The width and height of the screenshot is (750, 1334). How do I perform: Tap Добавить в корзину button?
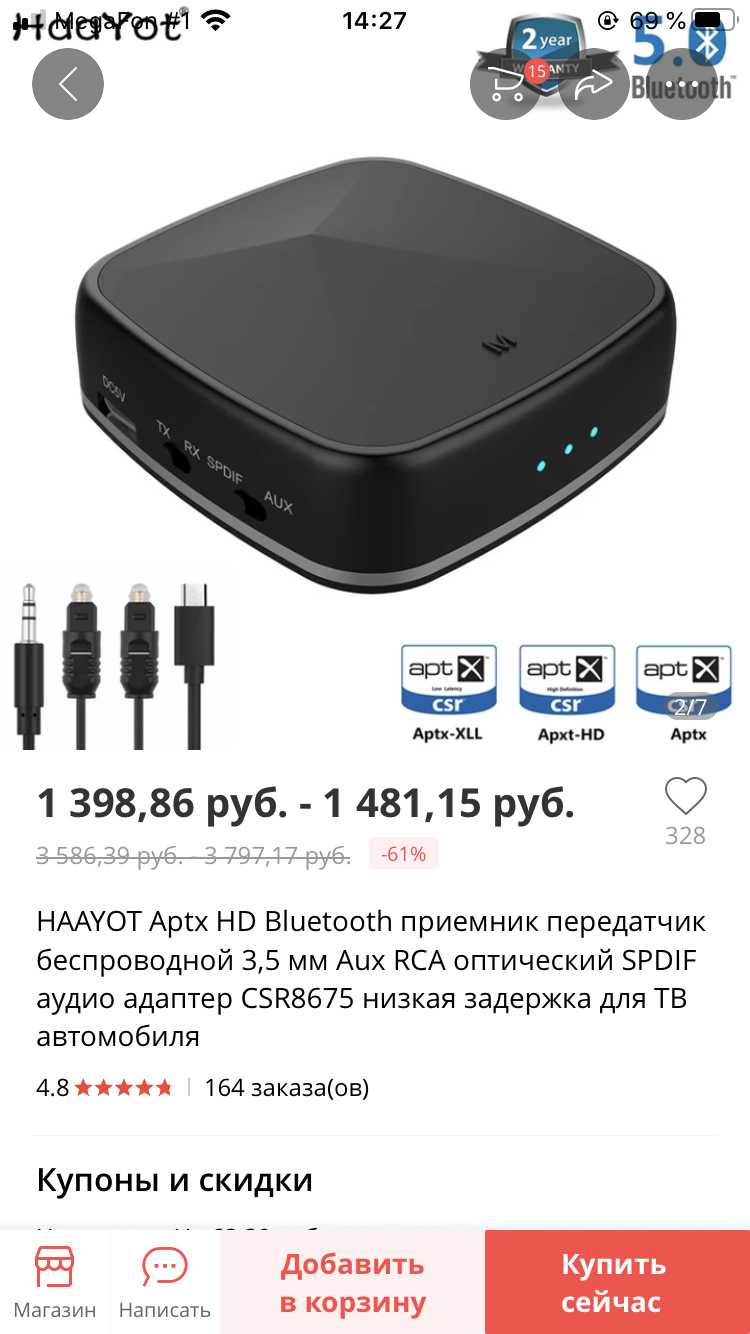click(x=352, y=1283)
